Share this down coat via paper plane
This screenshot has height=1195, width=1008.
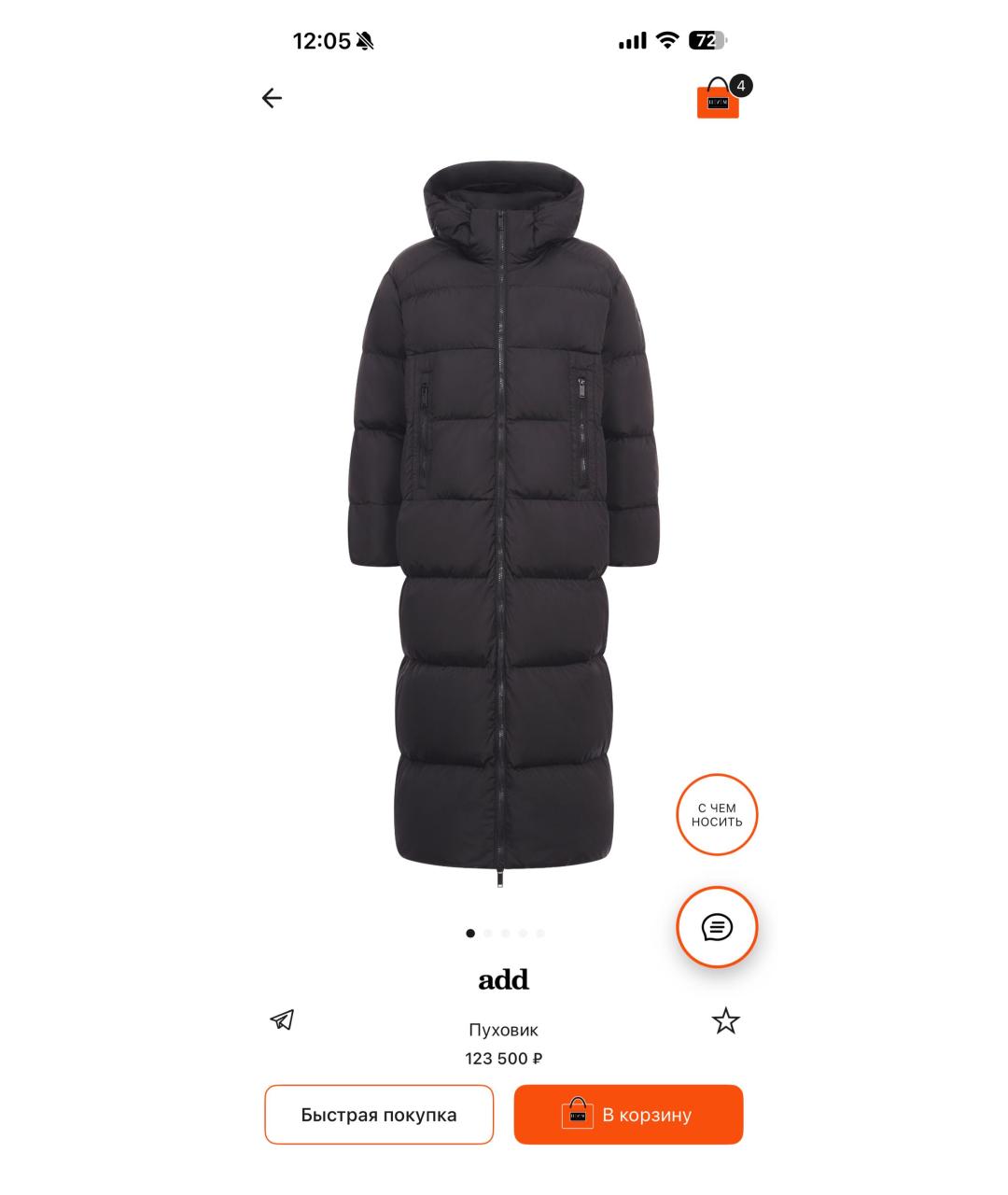coord(282,1019)
